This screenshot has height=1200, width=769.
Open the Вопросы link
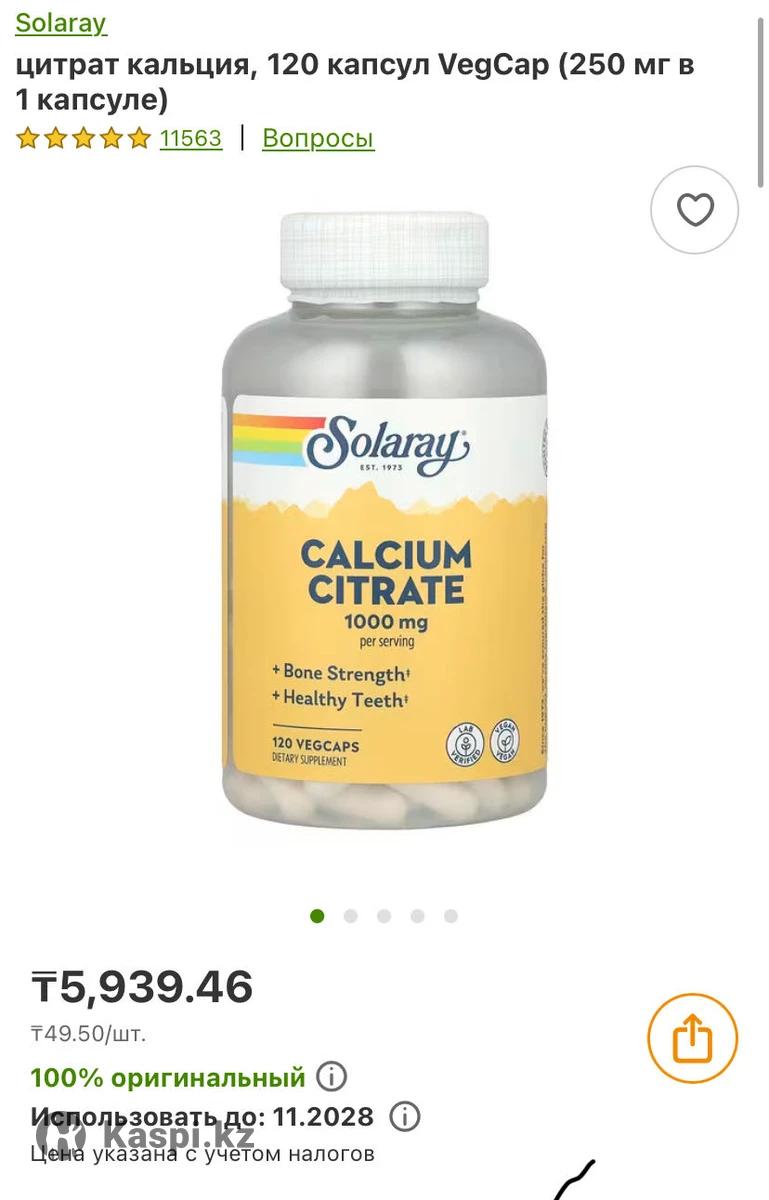[318, 138]
